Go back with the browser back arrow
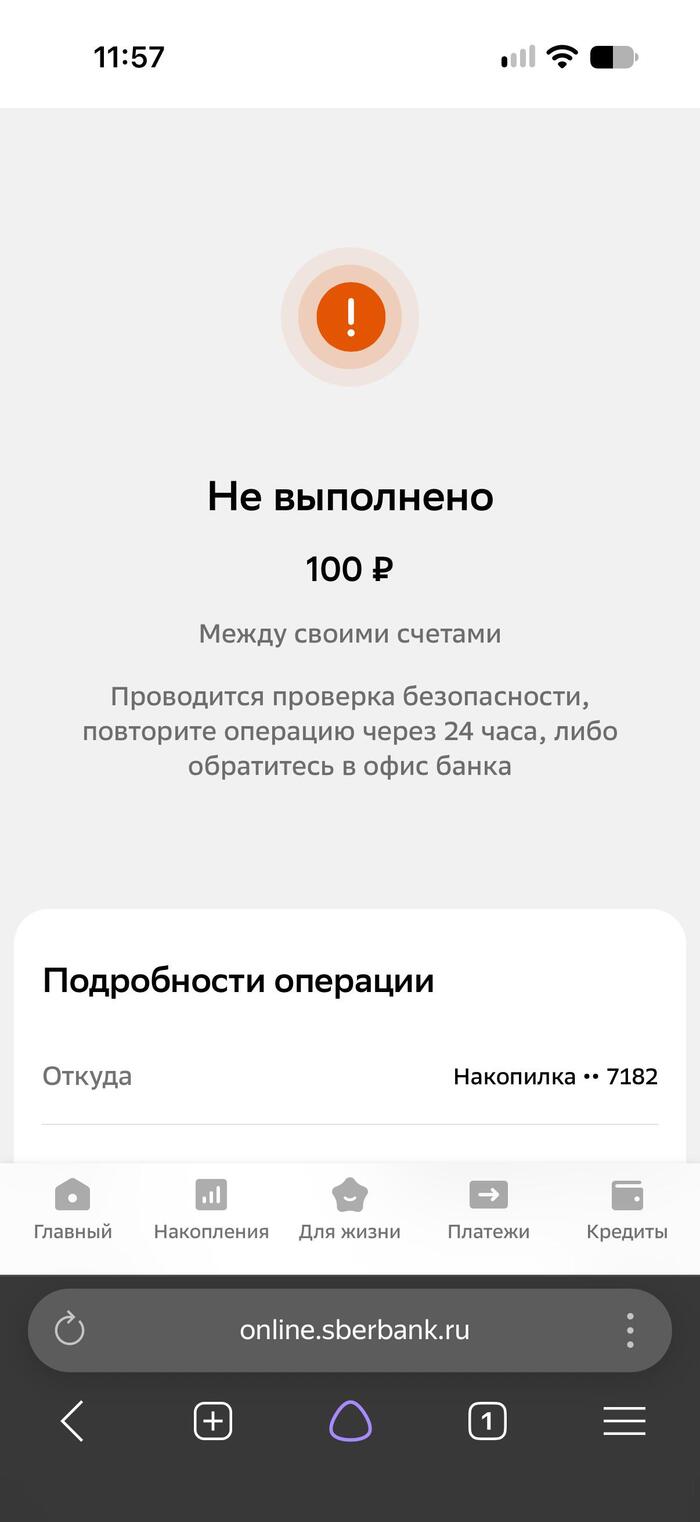700x1522 pixels. 72,1421
